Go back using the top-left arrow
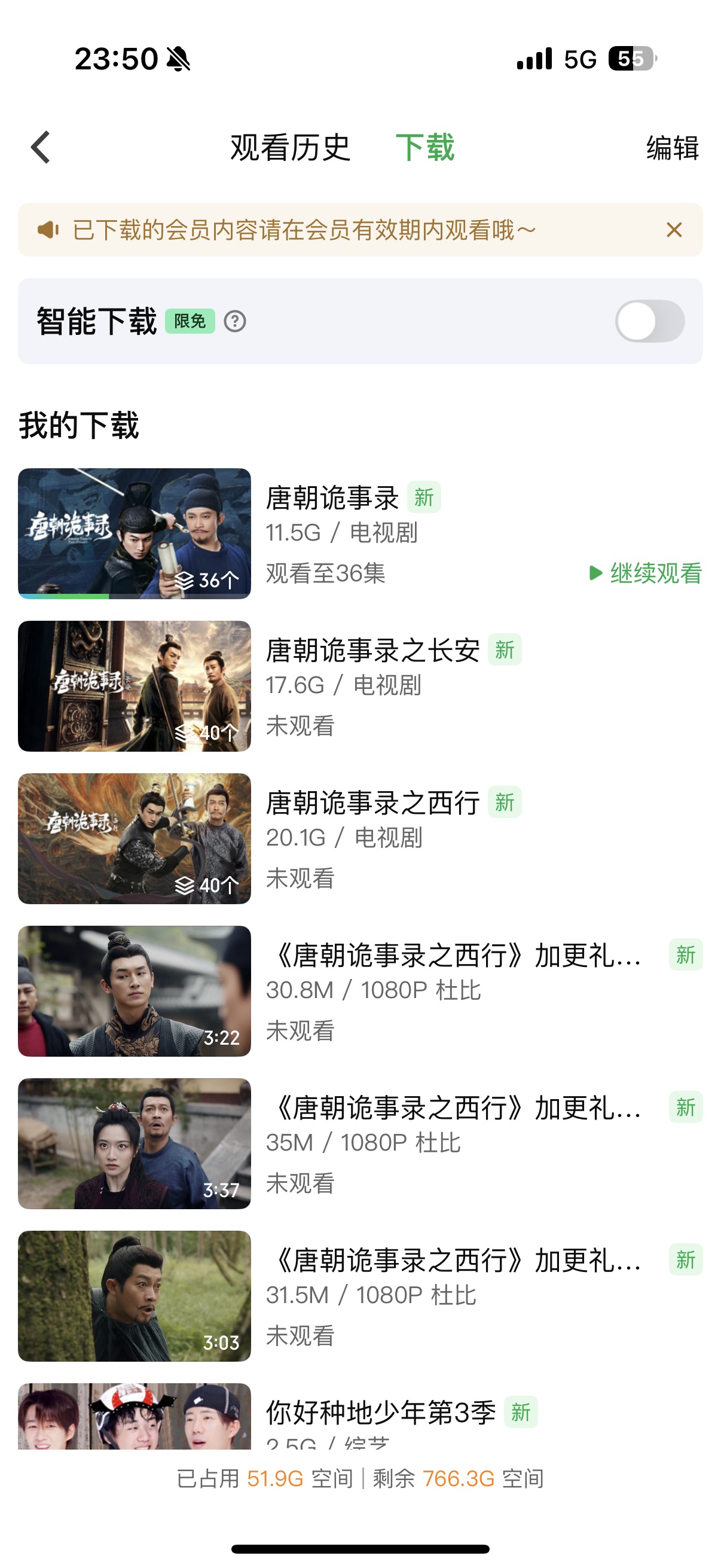Viewport: 721px width, 1568px height. (x=41, y=147)
